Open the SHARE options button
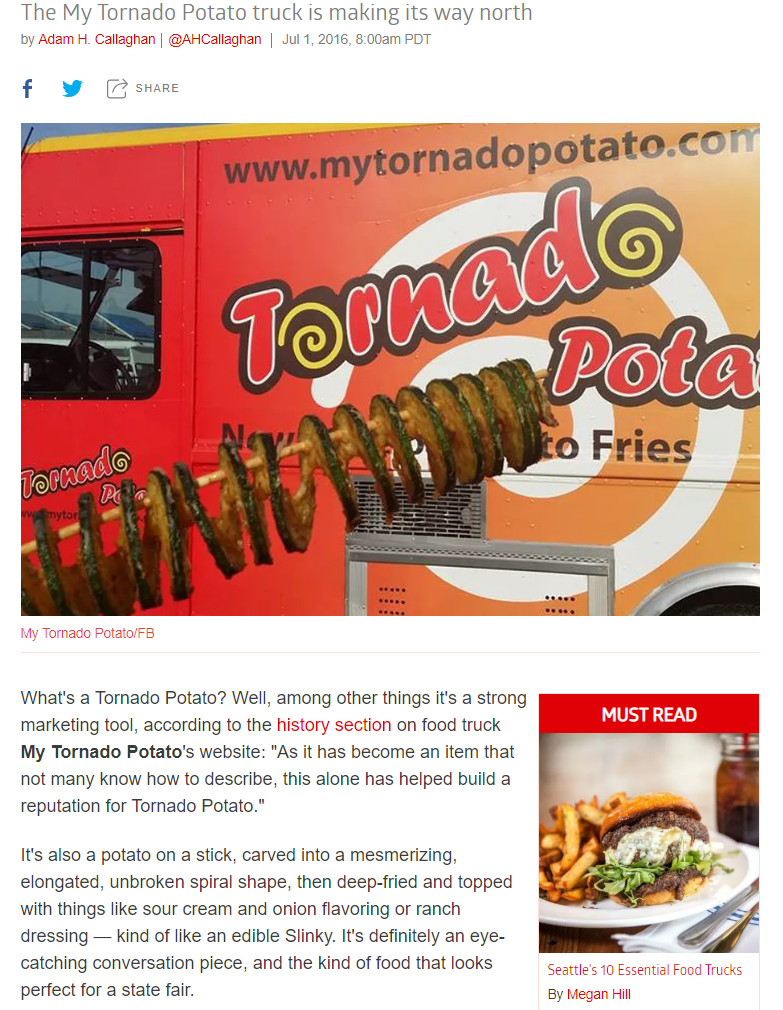783x1010 pixels. pyautogui.click(x=143, y=88)
